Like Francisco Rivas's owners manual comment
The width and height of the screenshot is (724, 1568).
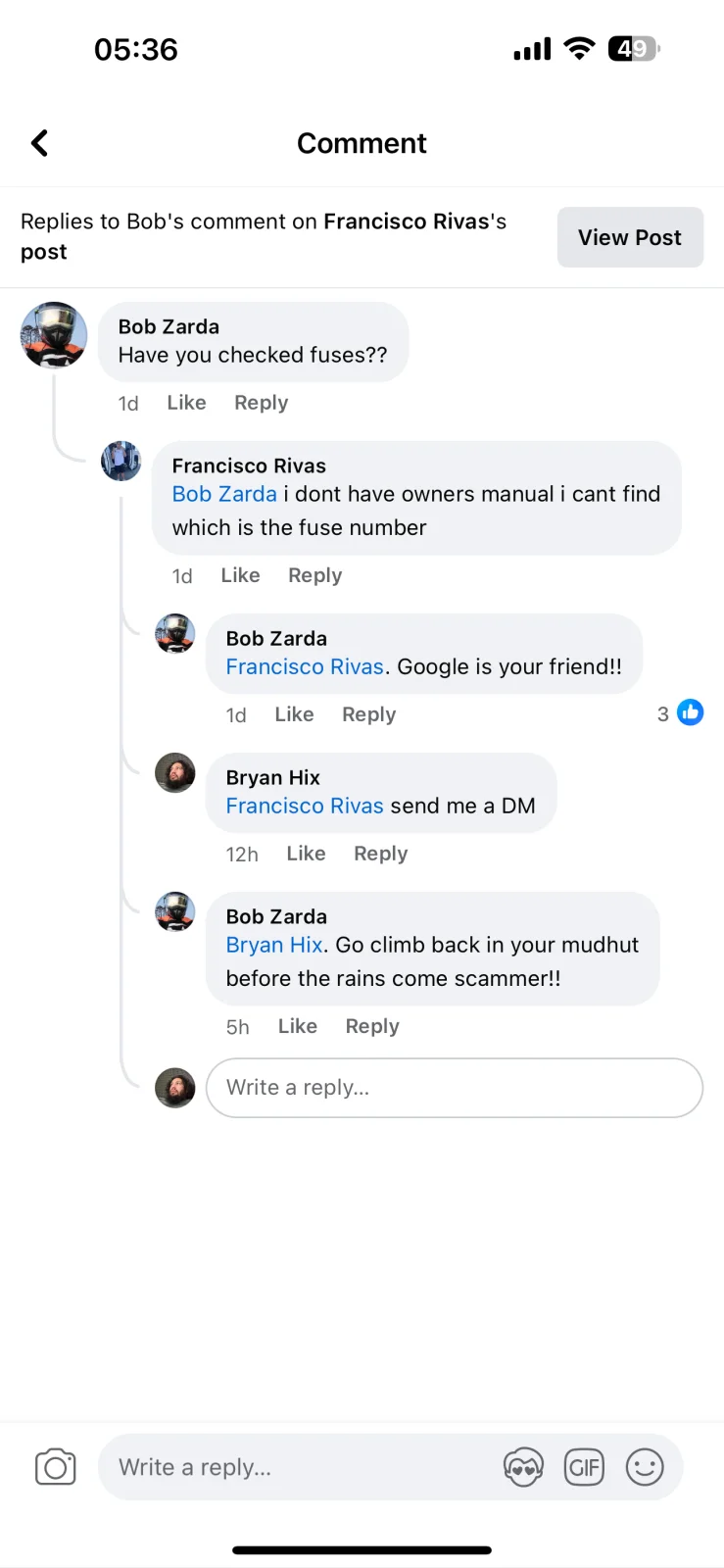(240, 575)
